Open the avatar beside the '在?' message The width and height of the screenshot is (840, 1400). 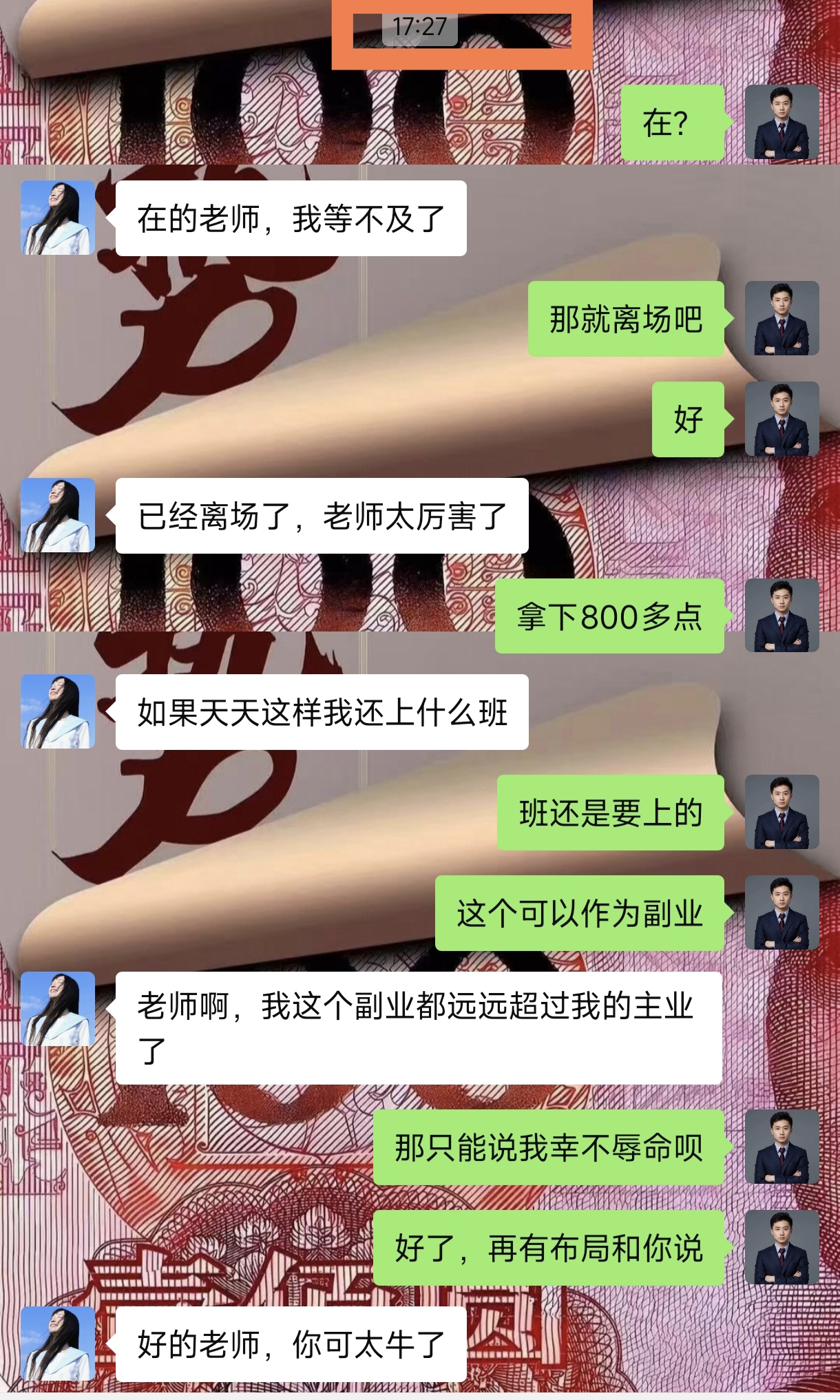point(781,123)
